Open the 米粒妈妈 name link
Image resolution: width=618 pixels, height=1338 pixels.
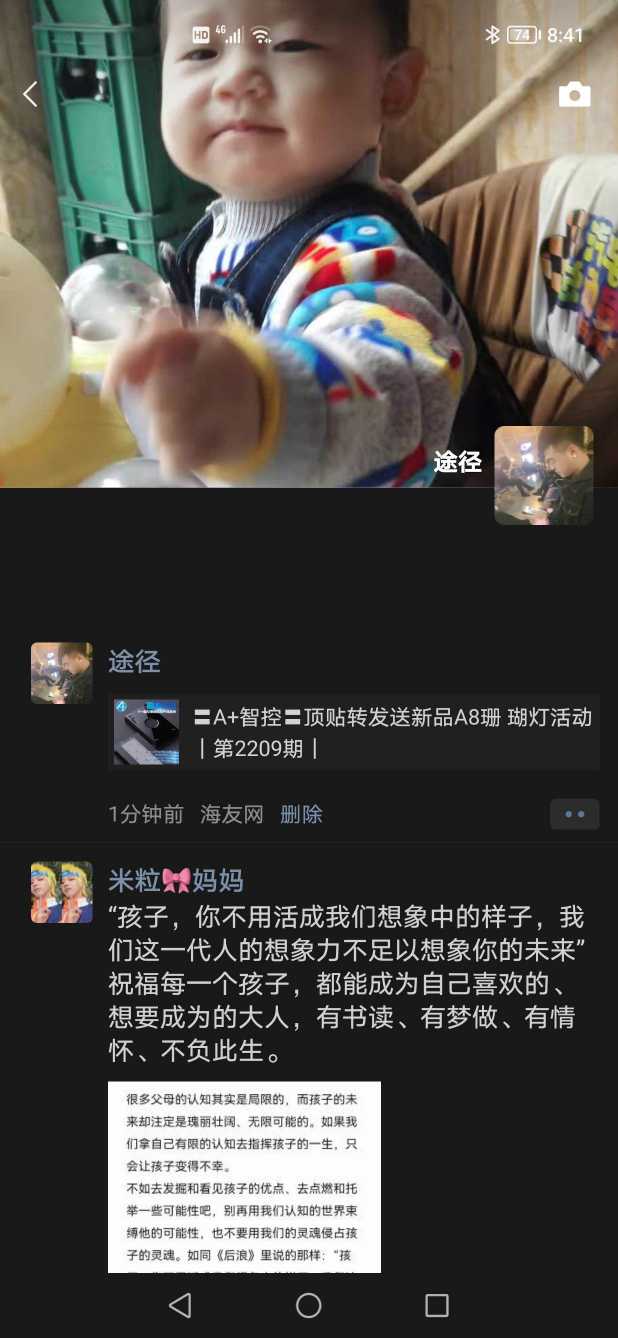[176, 880]
